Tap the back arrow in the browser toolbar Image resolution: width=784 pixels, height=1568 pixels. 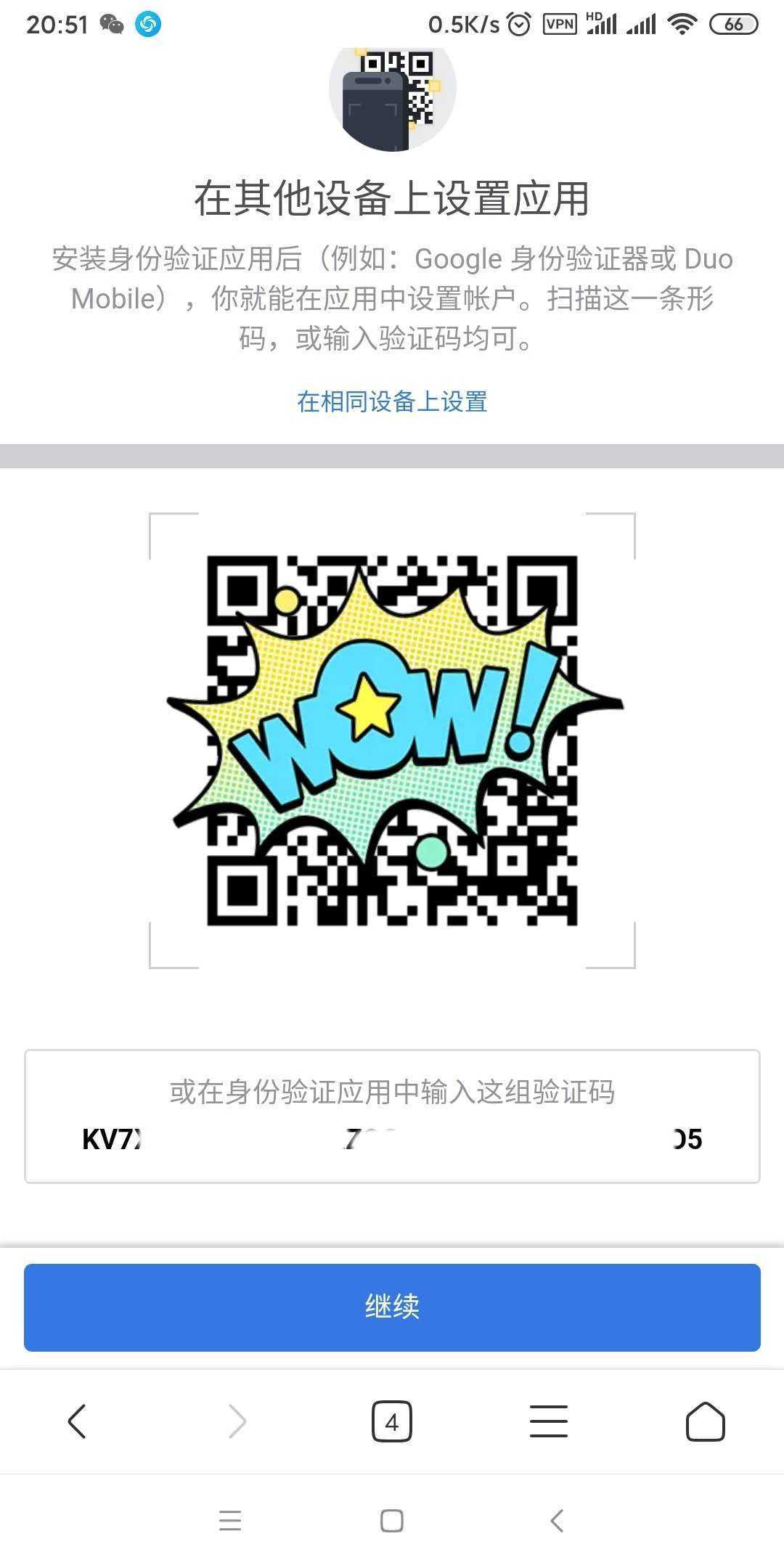click(x=78, y=1421)
